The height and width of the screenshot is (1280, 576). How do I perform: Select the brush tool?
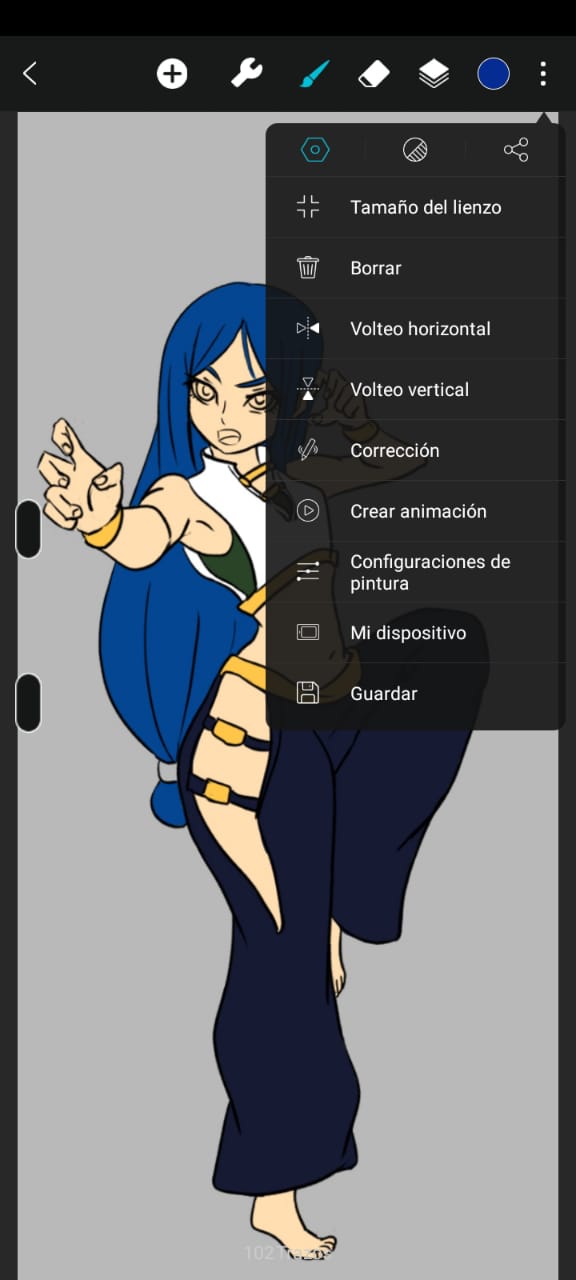315,73
